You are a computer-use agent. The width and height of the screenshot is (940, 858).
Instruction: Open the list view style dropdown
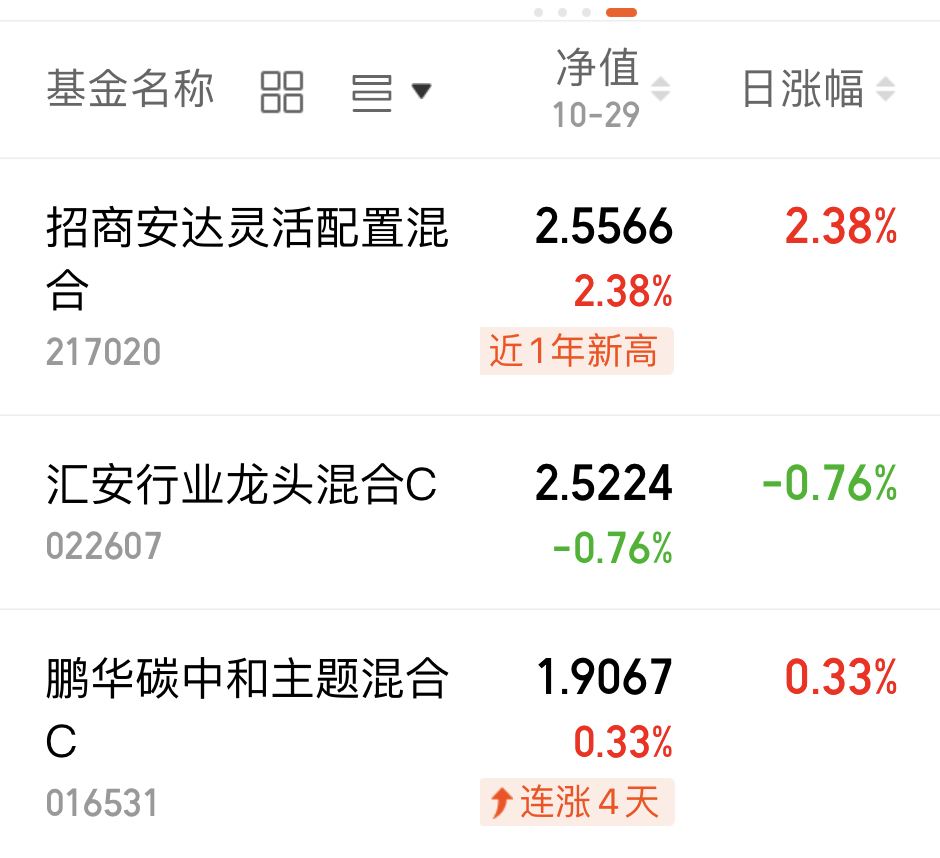point(391,91)
